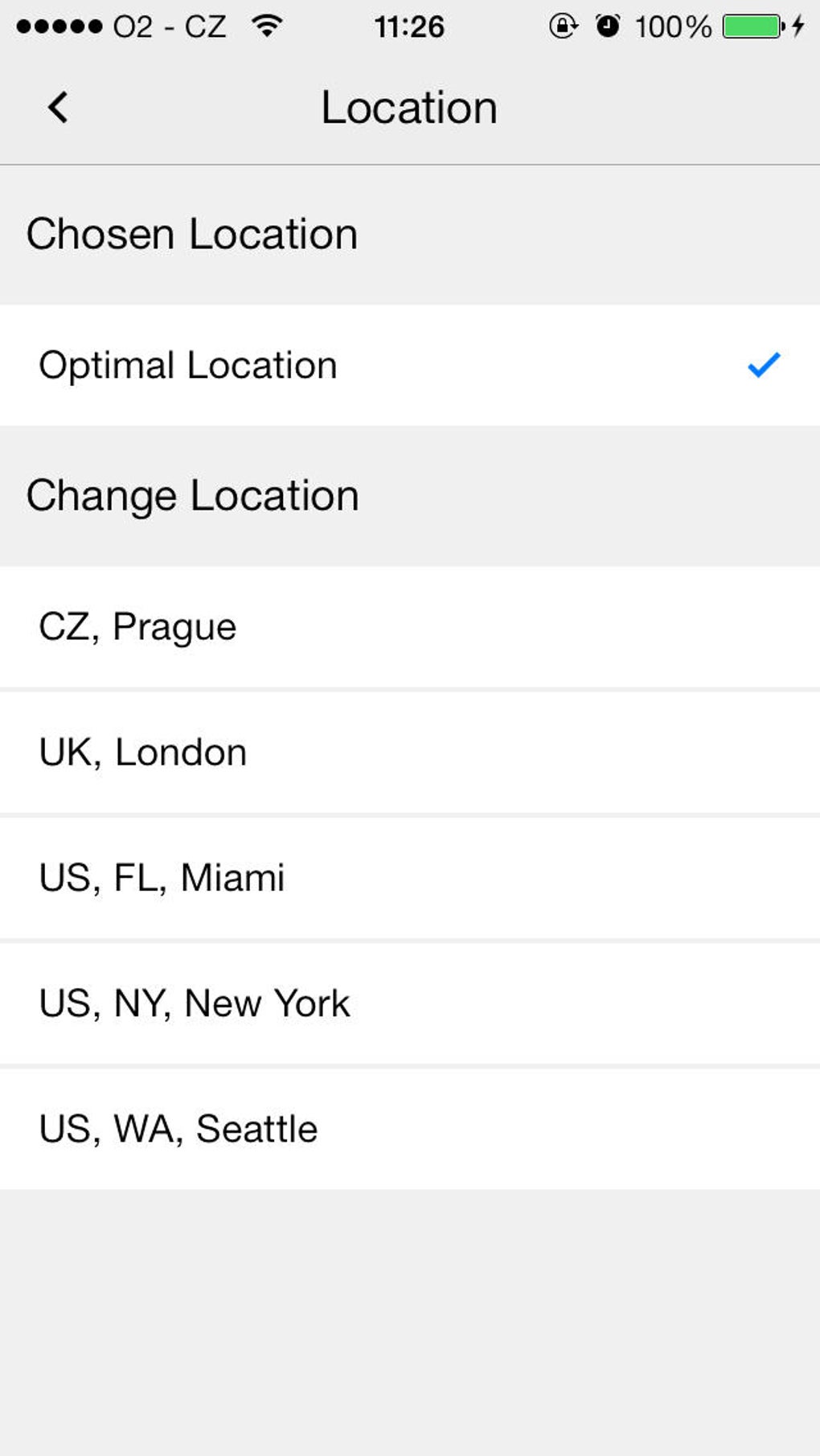
Task: Go back from the Location screen
Action: [58, 107]
